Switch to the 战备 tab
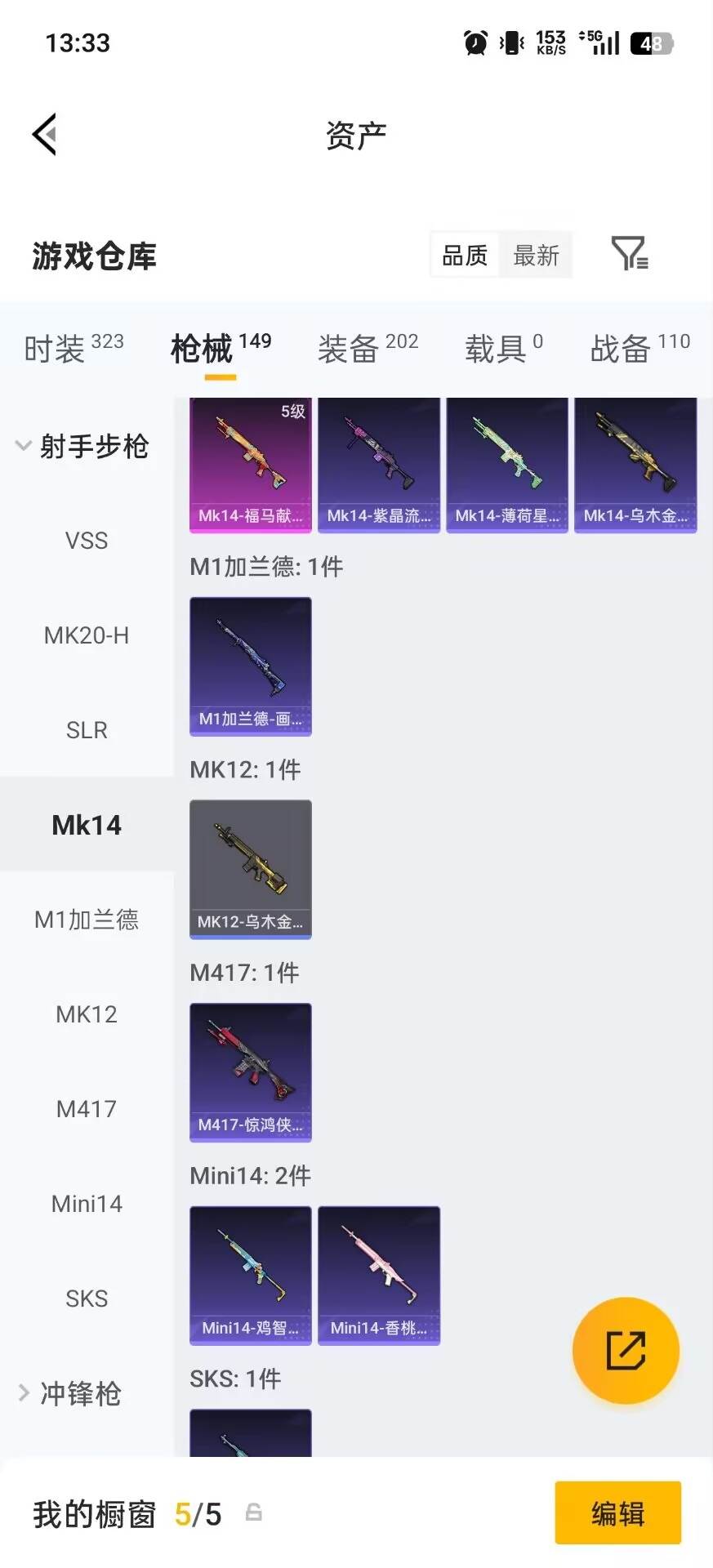Viewport: 713px width, 1568px height. click(x=640, y=348)
